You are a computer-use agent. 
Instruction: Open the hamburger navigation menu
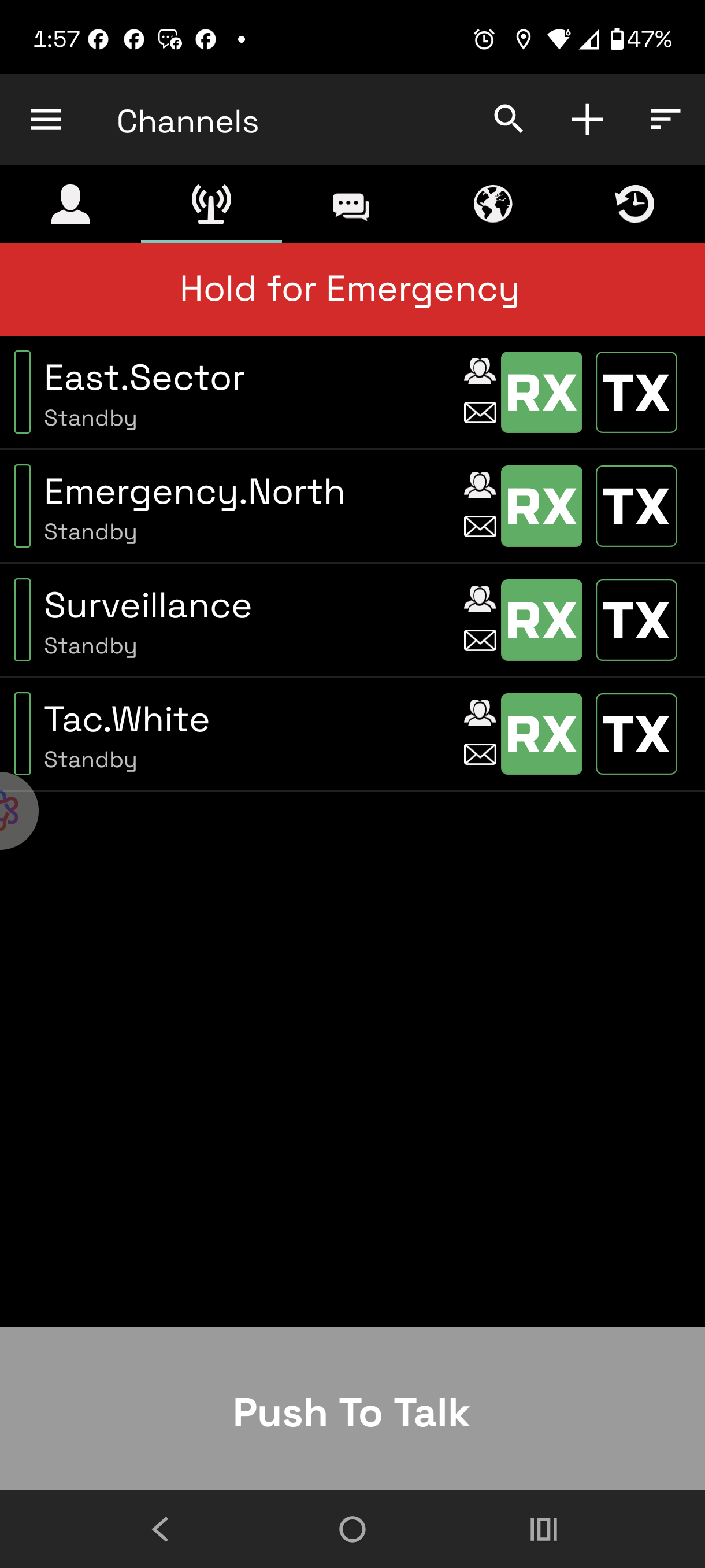tap(46, 120)
